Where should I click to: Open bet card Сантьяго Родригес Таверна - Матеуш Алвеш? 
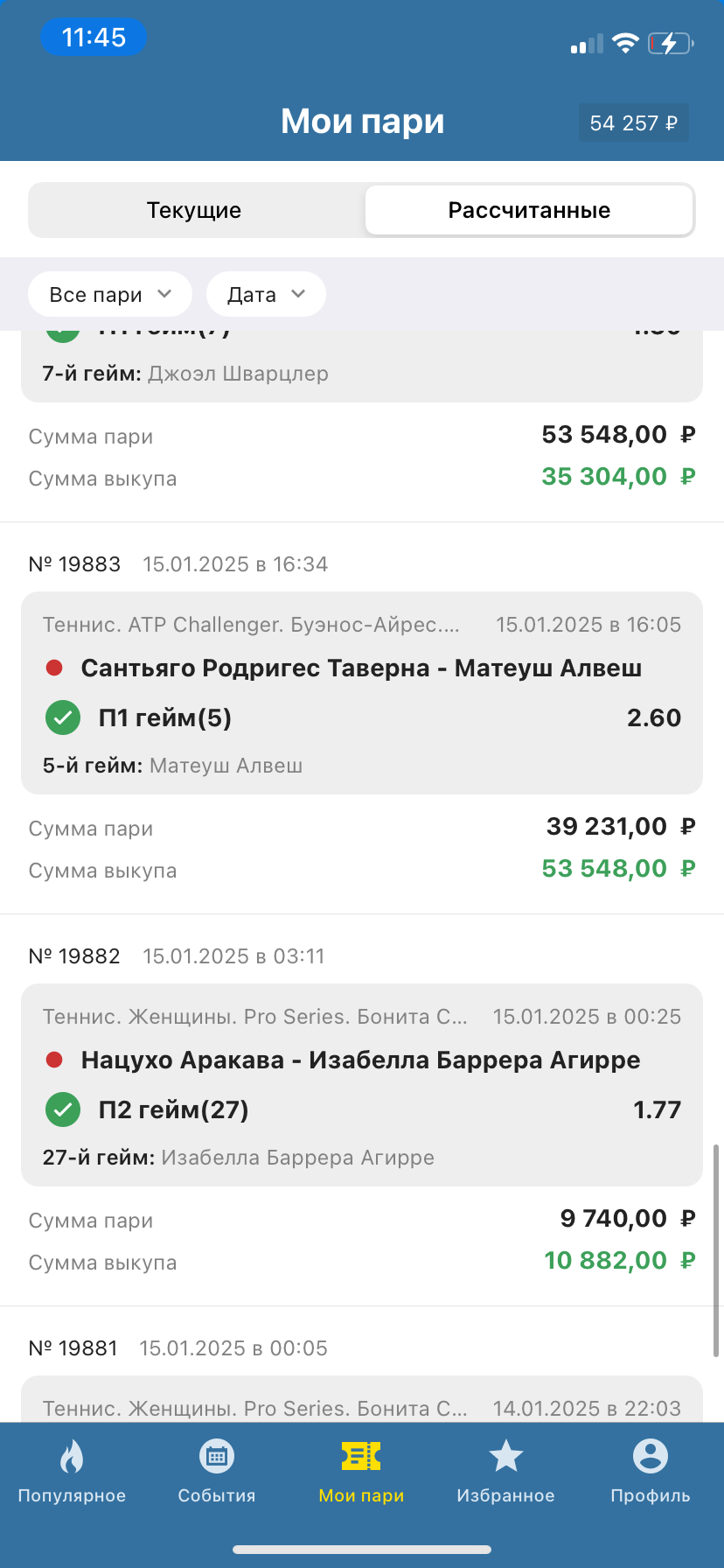[362, 693]
